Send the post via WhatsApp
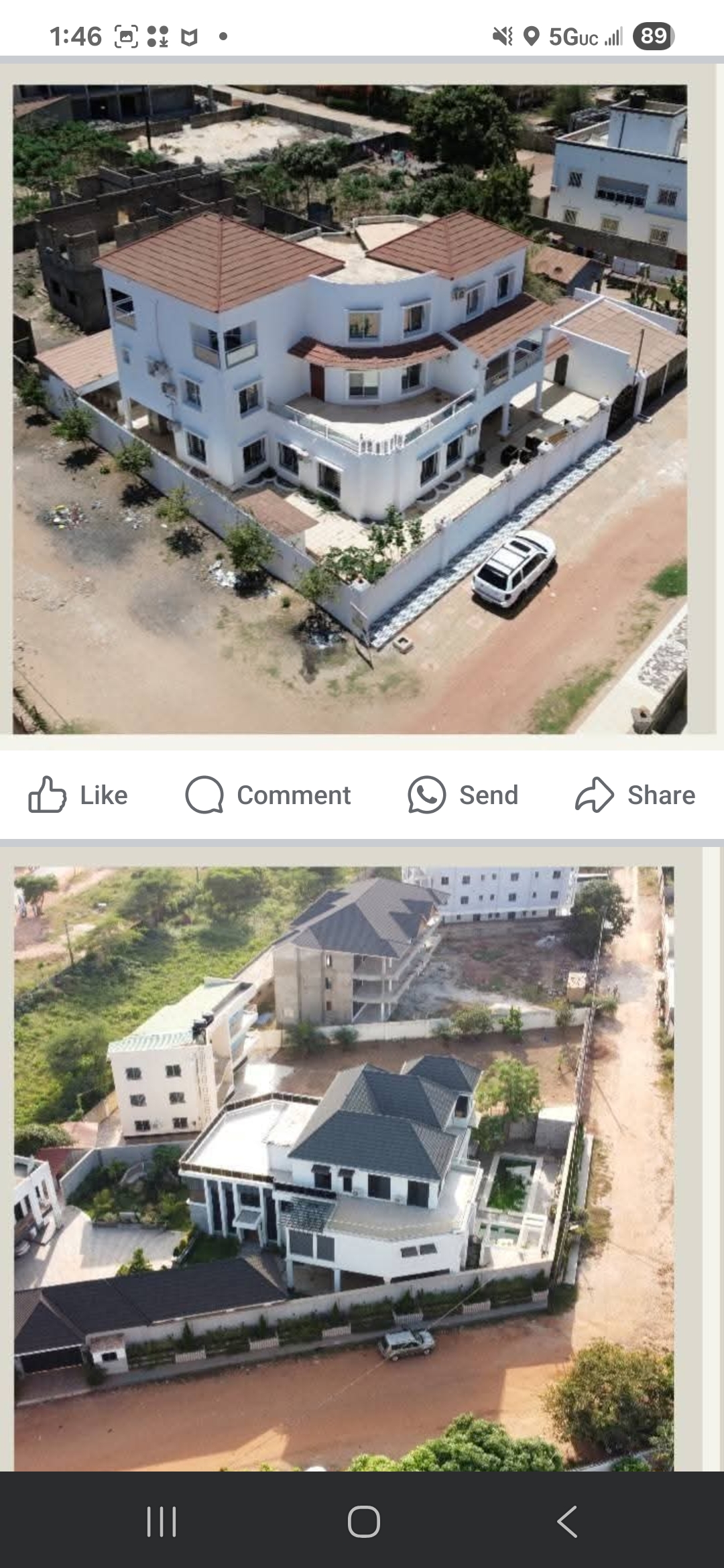 [x=463, y=795]
